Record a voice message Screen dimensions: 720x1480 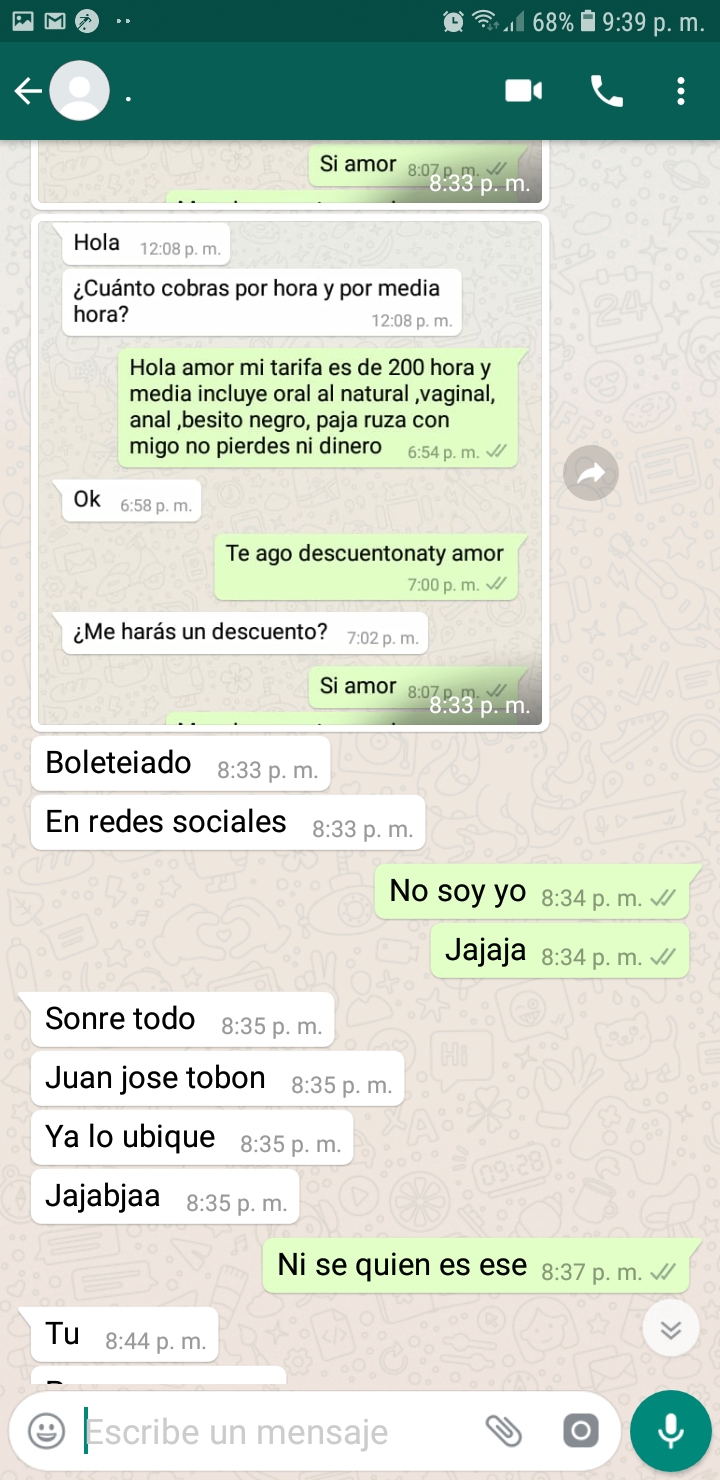tap(671, 1431)
